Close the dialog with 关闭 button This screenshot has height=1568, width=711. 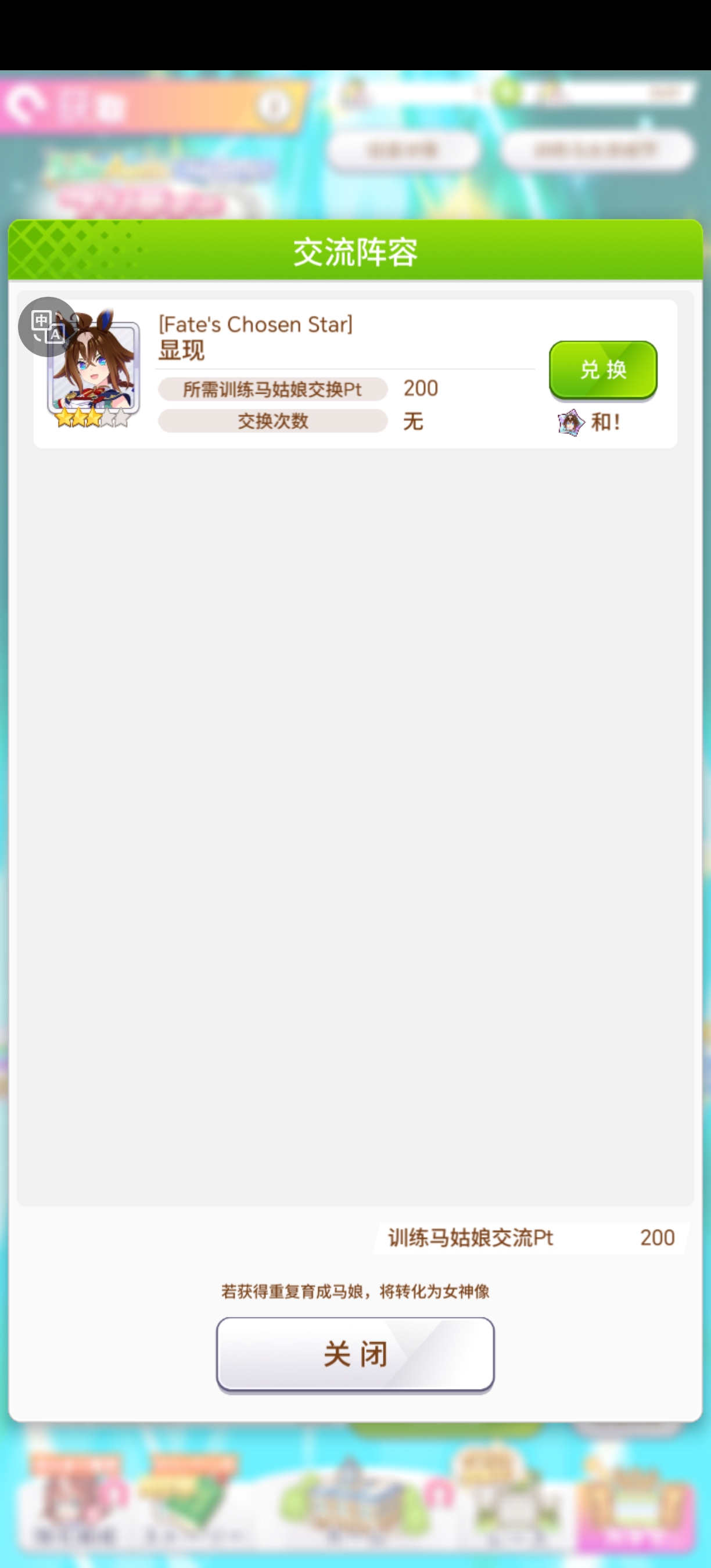click(355, 1354)
